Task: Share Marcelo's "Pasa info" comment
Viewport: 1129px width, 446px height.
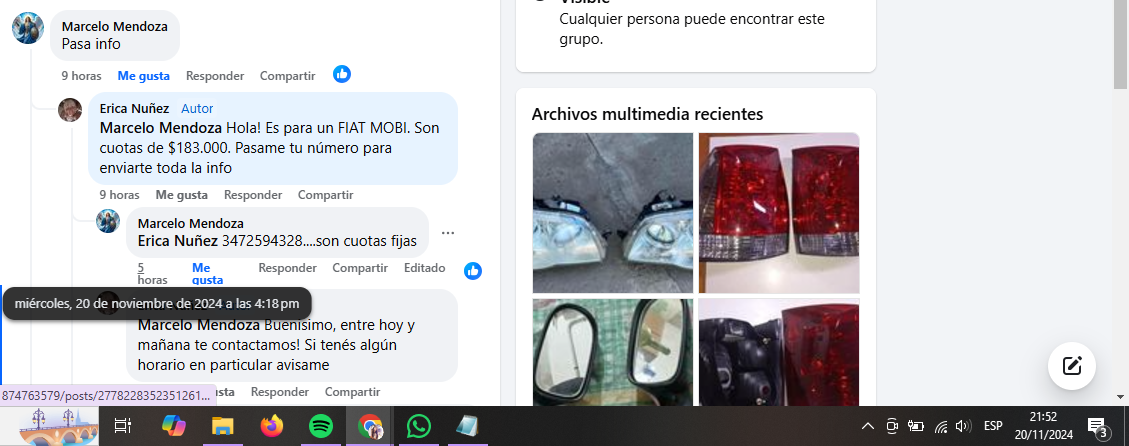Action: (287, 75)
